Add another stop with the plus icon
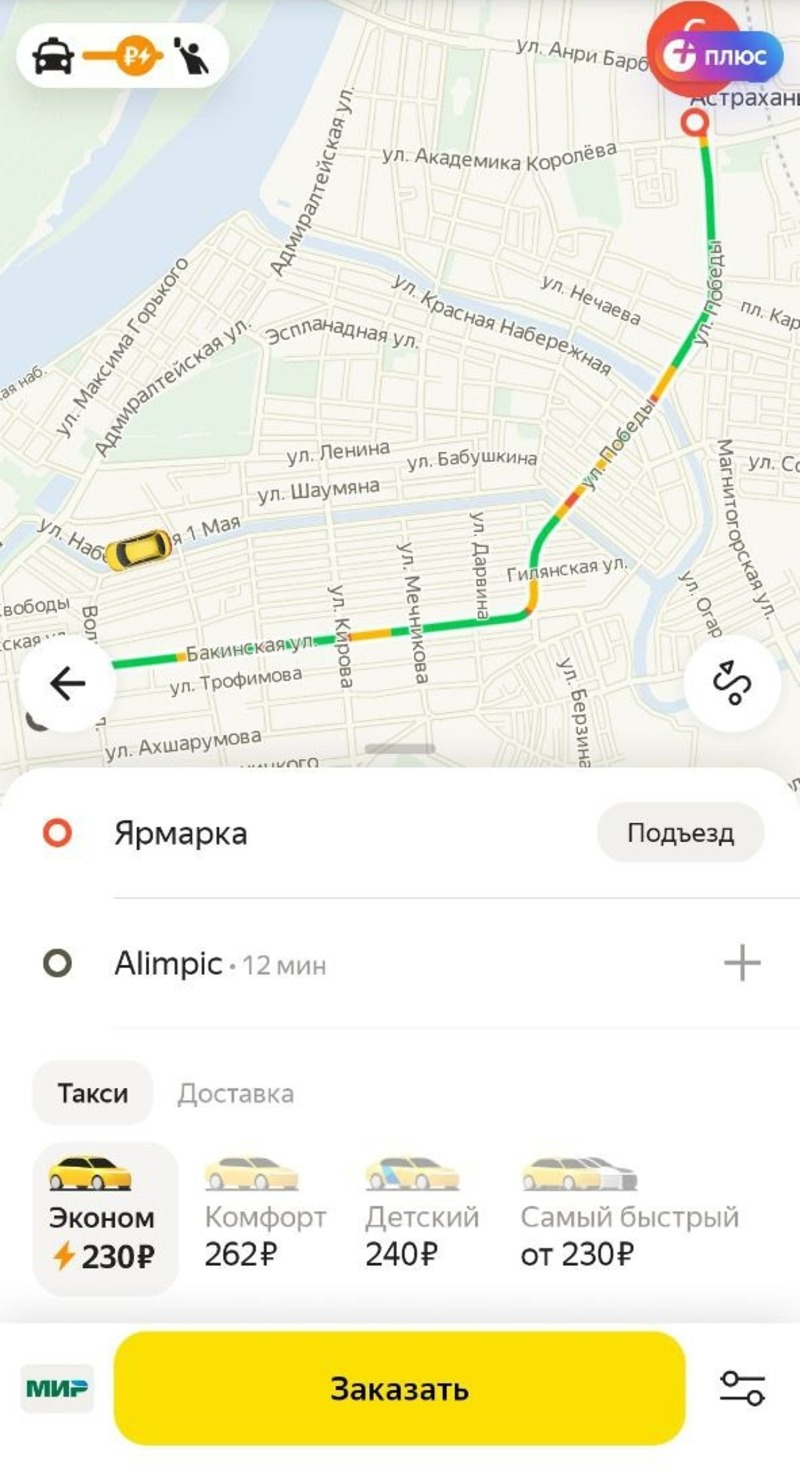Viewport: 800px width, 1474px height. tap(742, 964)
